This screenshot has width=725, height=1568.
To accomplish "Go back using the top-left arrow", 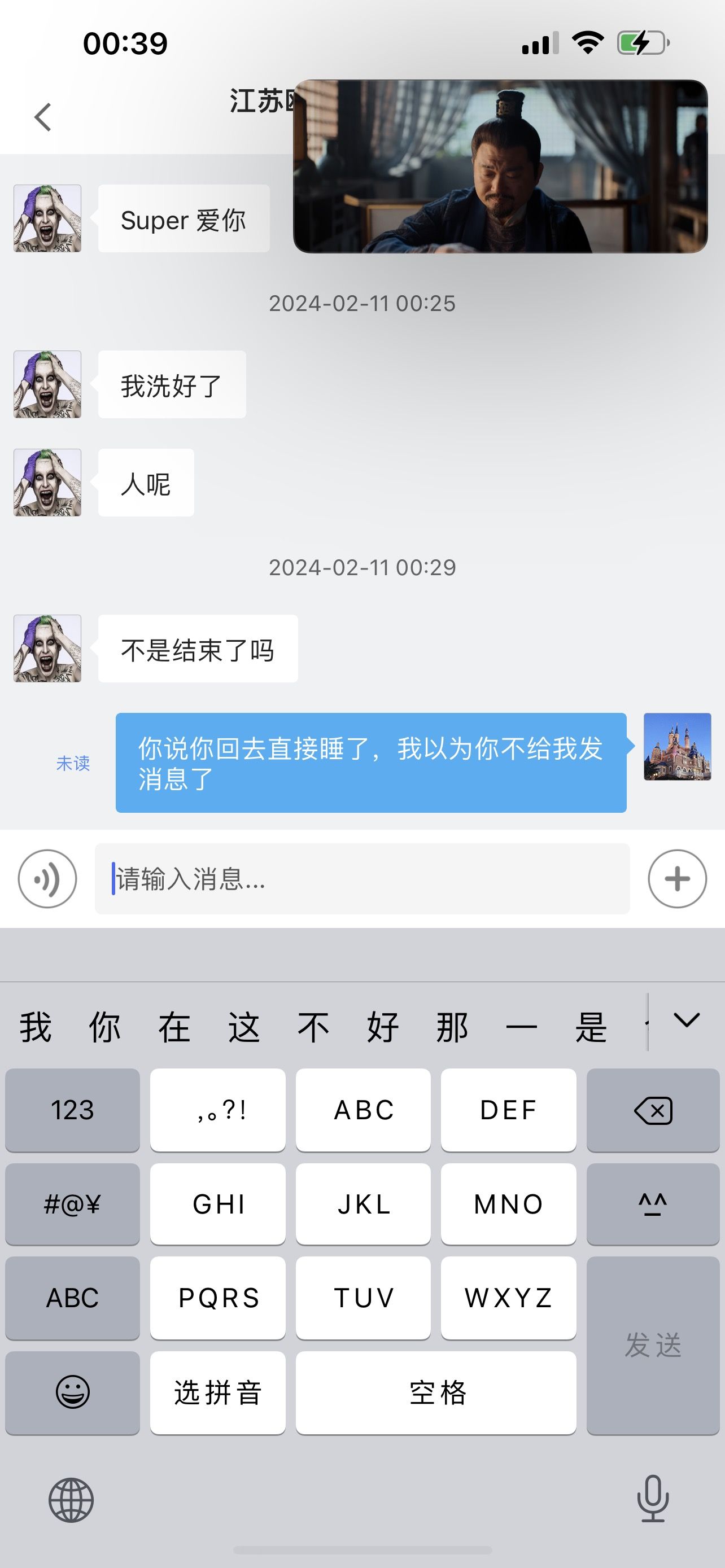I will pyautogui.click(x=42, y=117).
